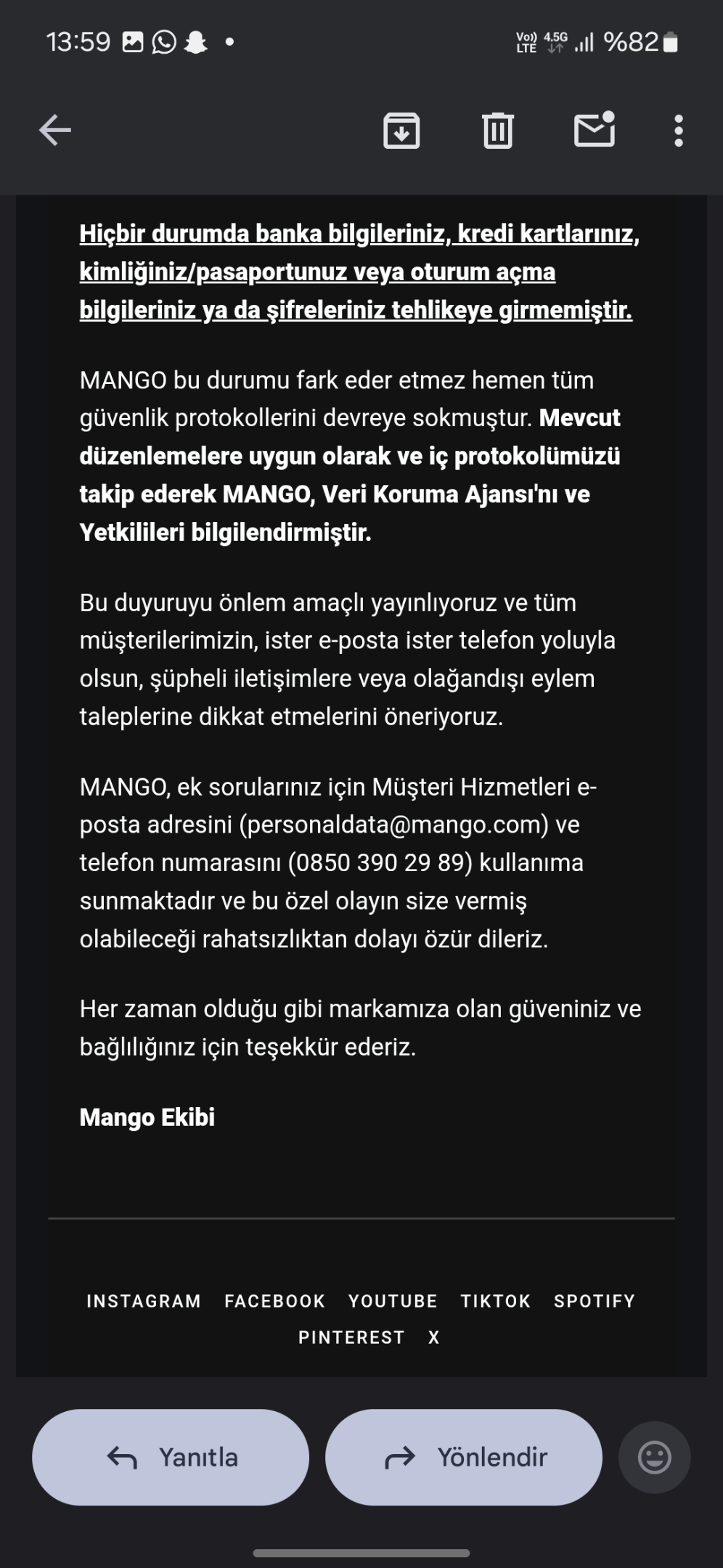Open the INSTAGRAM footer link
This screenshot has width=723, height=1568.
(x=144, y=1301)
